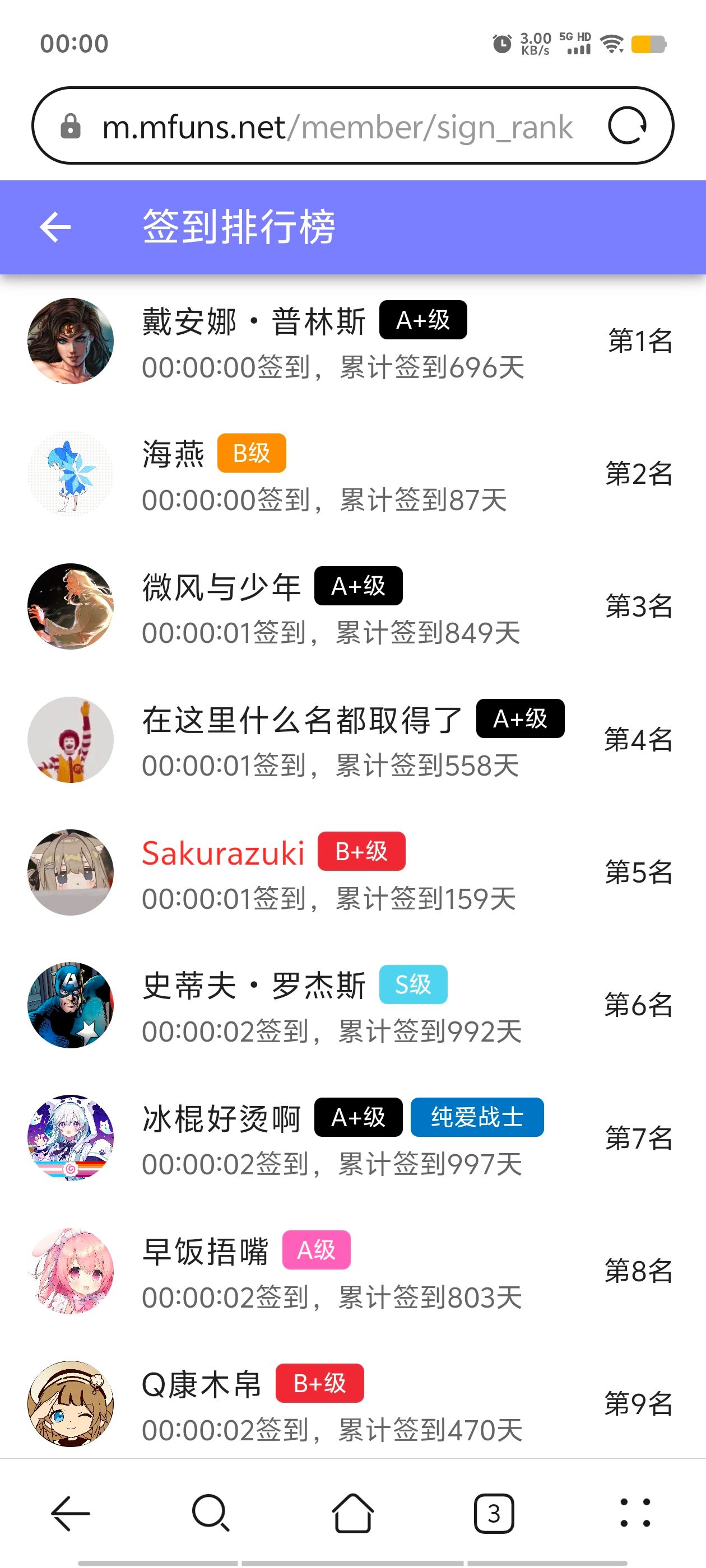This screenshot has height=1568, width=706.
Task: Tap the 纯爱战士 badge for 冰棍好烫啊
Action: 477,1118
